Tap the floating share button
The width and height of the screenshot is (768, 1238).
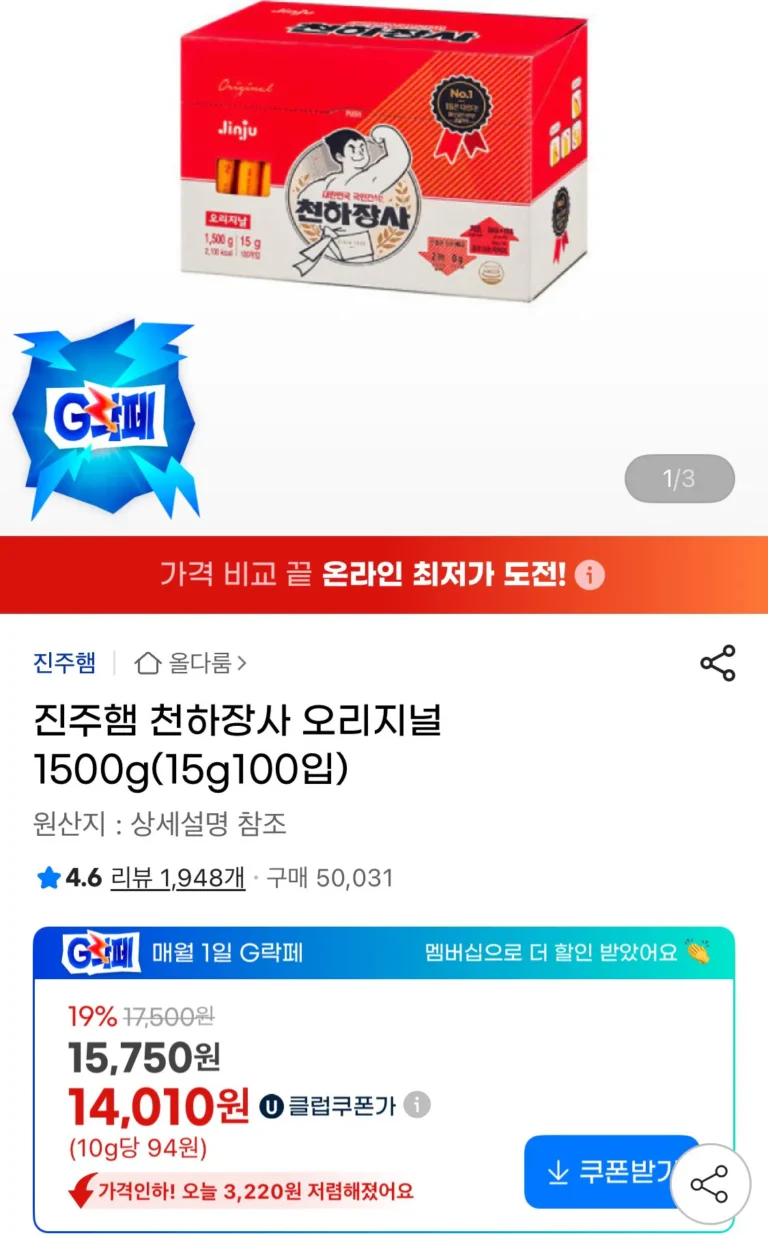pyautogui.click(x=709, y=1184)
